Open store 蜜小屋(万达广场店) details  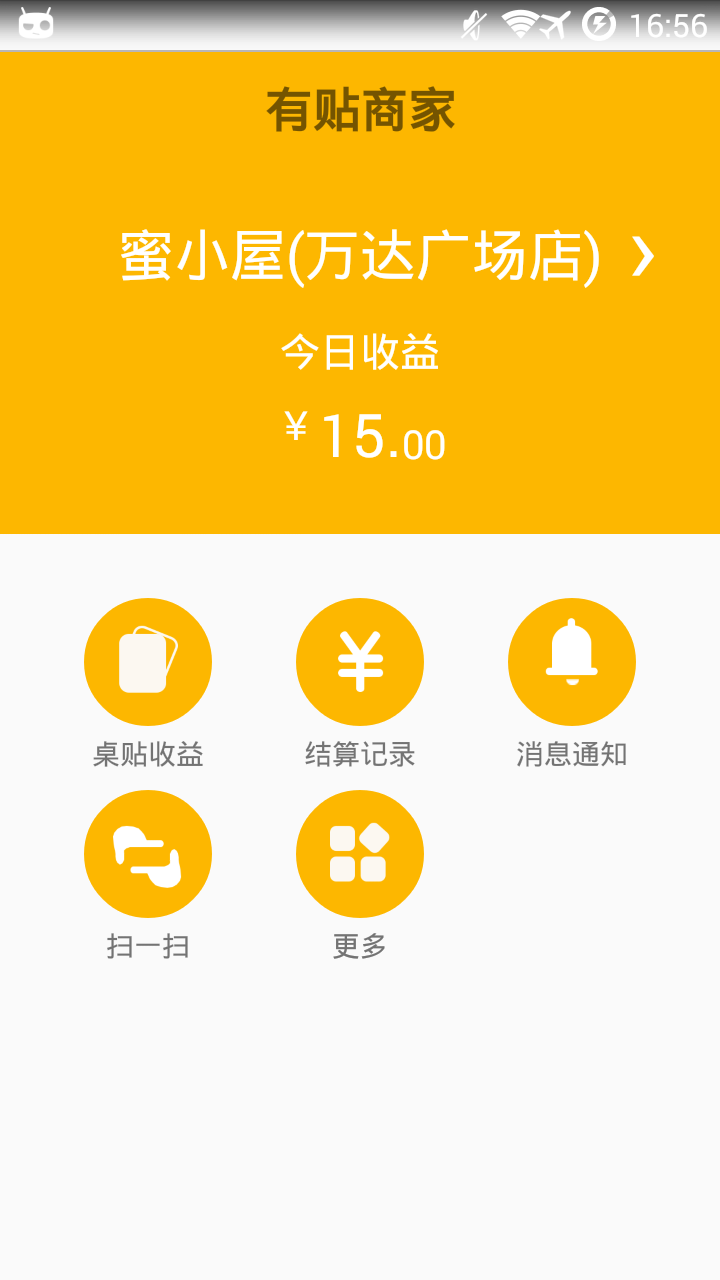[388, 257]
